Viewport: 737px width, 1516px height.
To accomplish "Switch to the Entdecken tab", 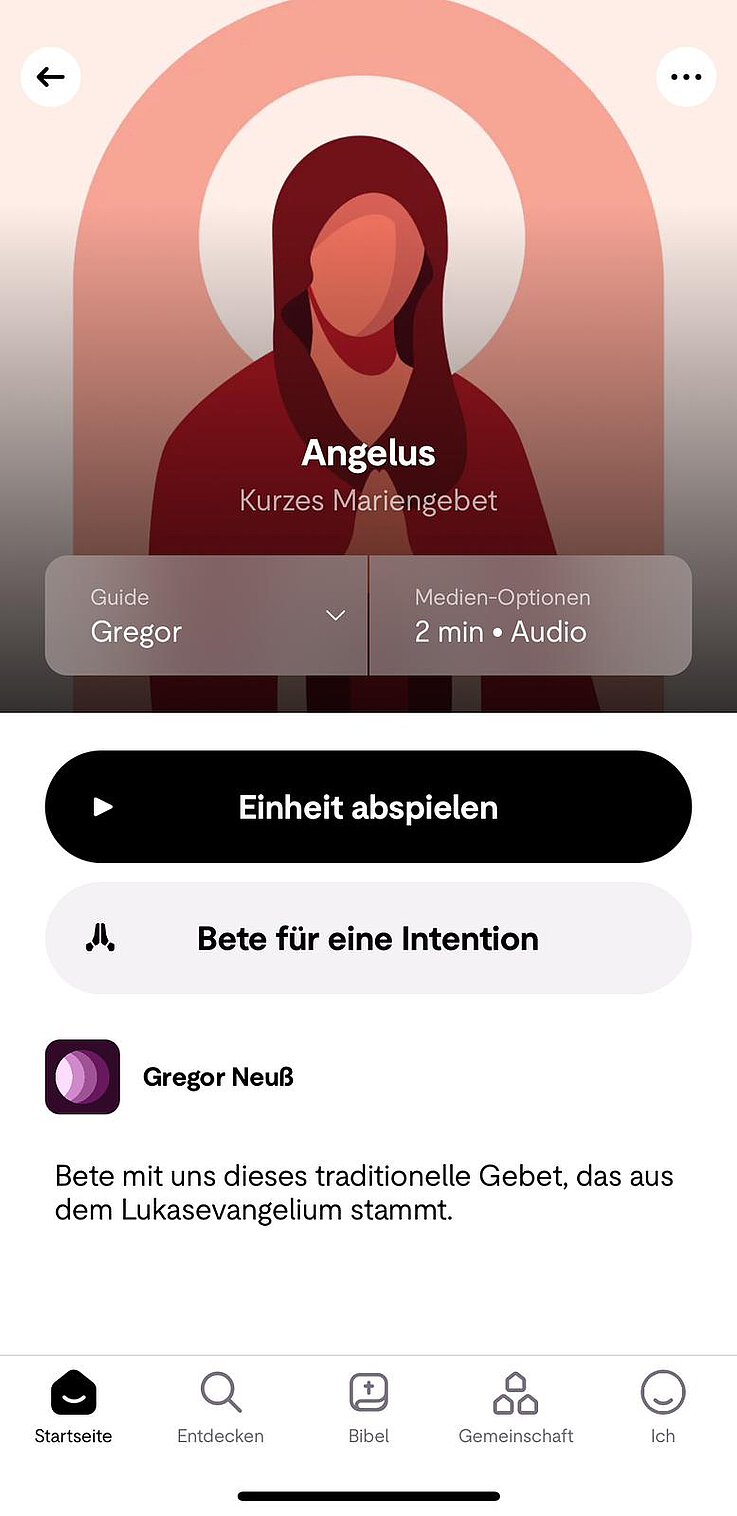I will point(220,1406).
